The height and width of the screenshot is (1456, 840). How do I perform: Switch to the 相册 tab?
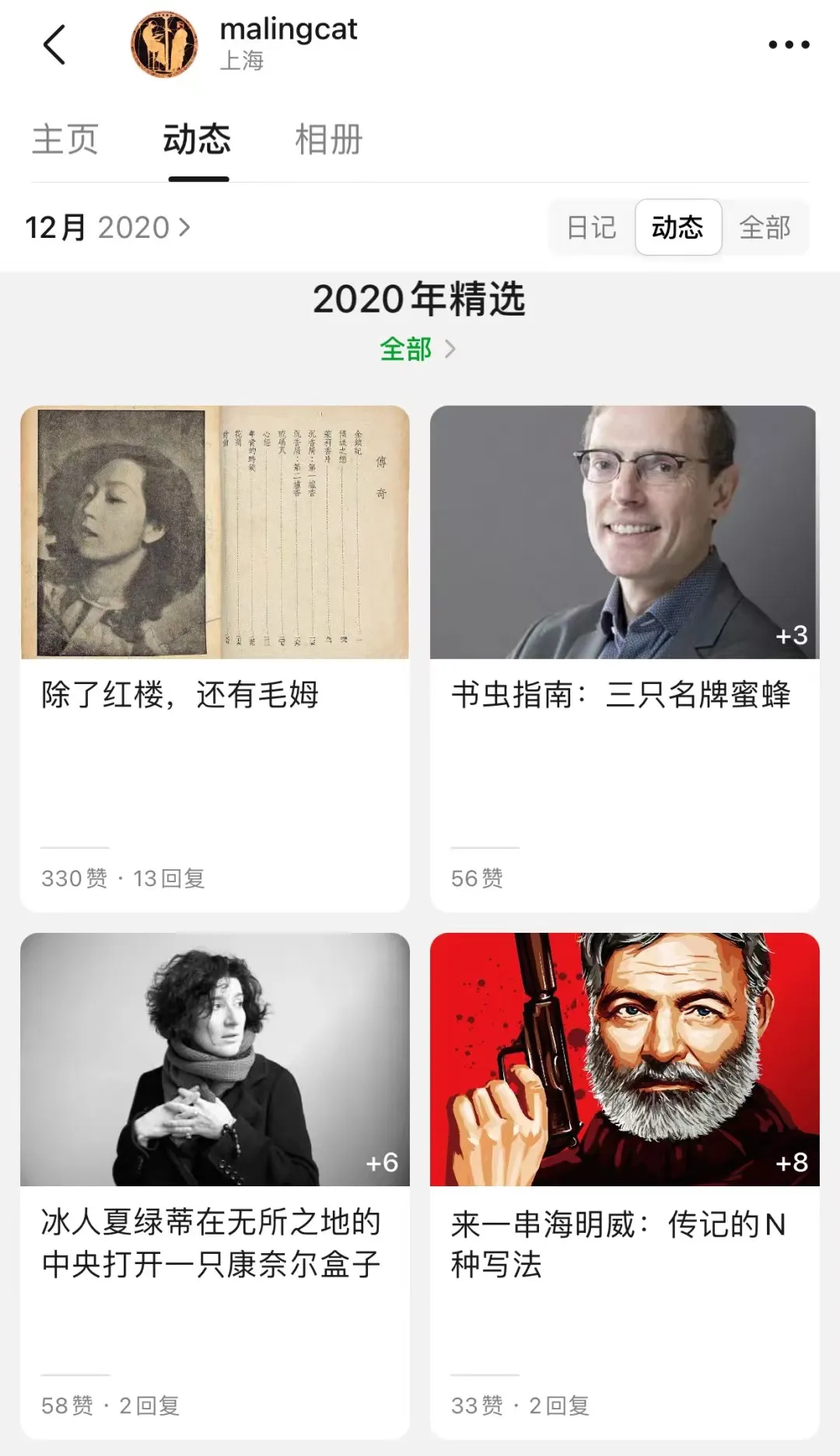[x=329, y=140]
